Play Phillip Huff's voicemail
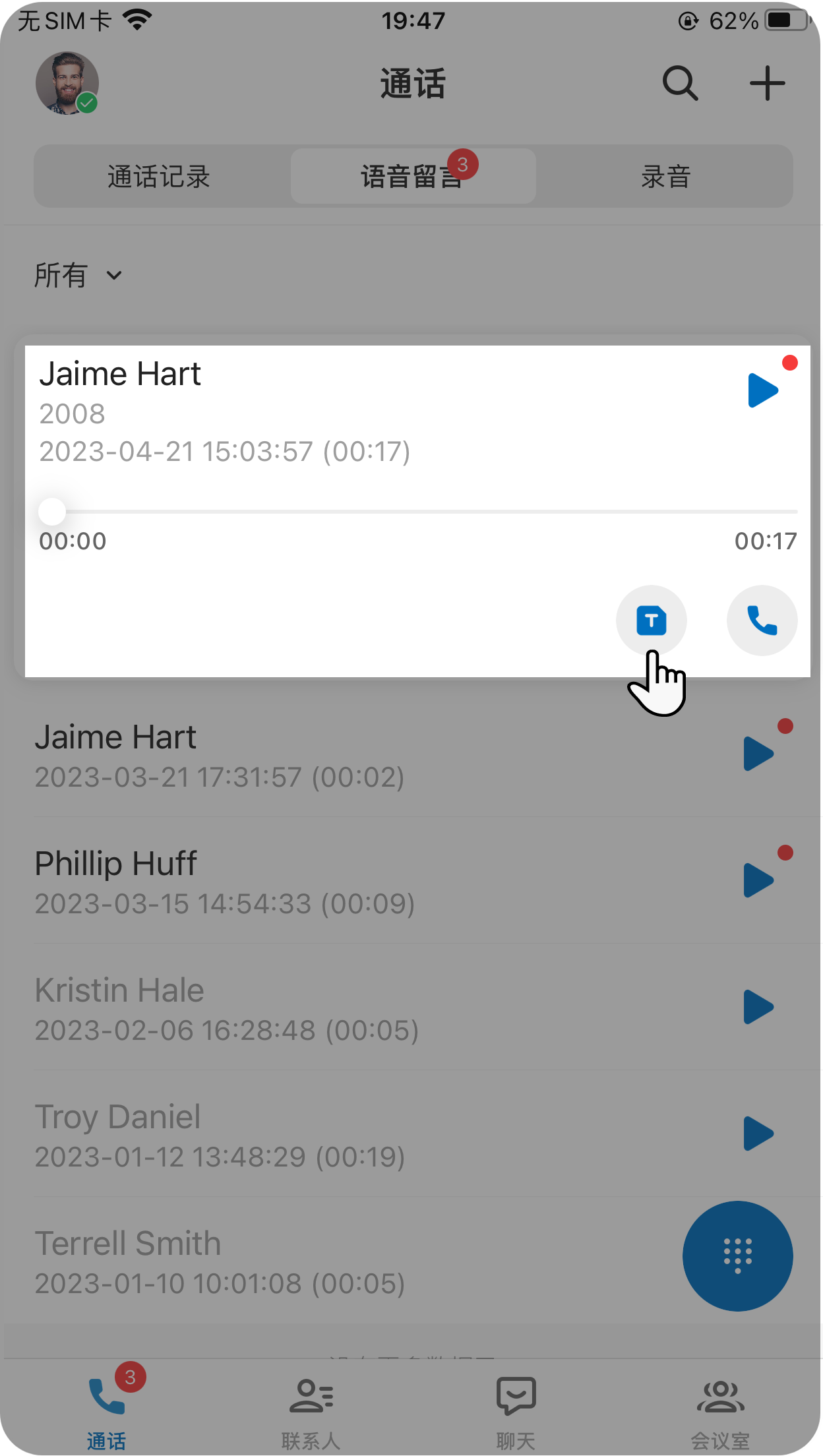The image size is (823, 1456). pos(758,880)
